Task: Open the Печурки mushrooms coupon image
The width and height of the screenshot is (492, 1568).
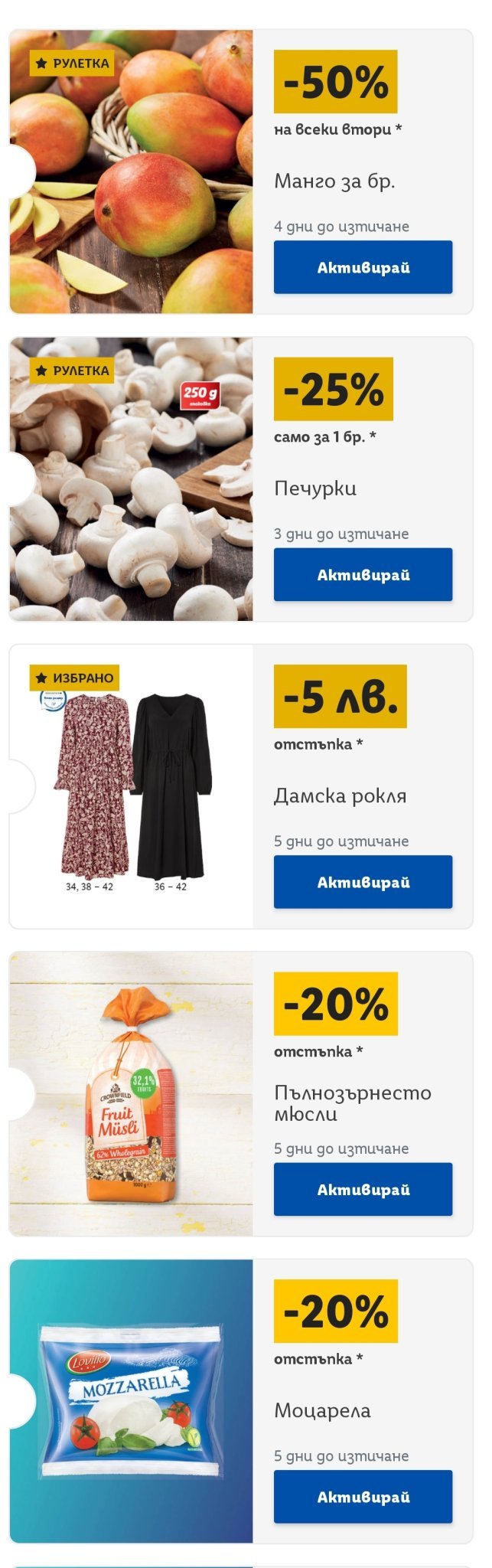Action: point(132,479)
